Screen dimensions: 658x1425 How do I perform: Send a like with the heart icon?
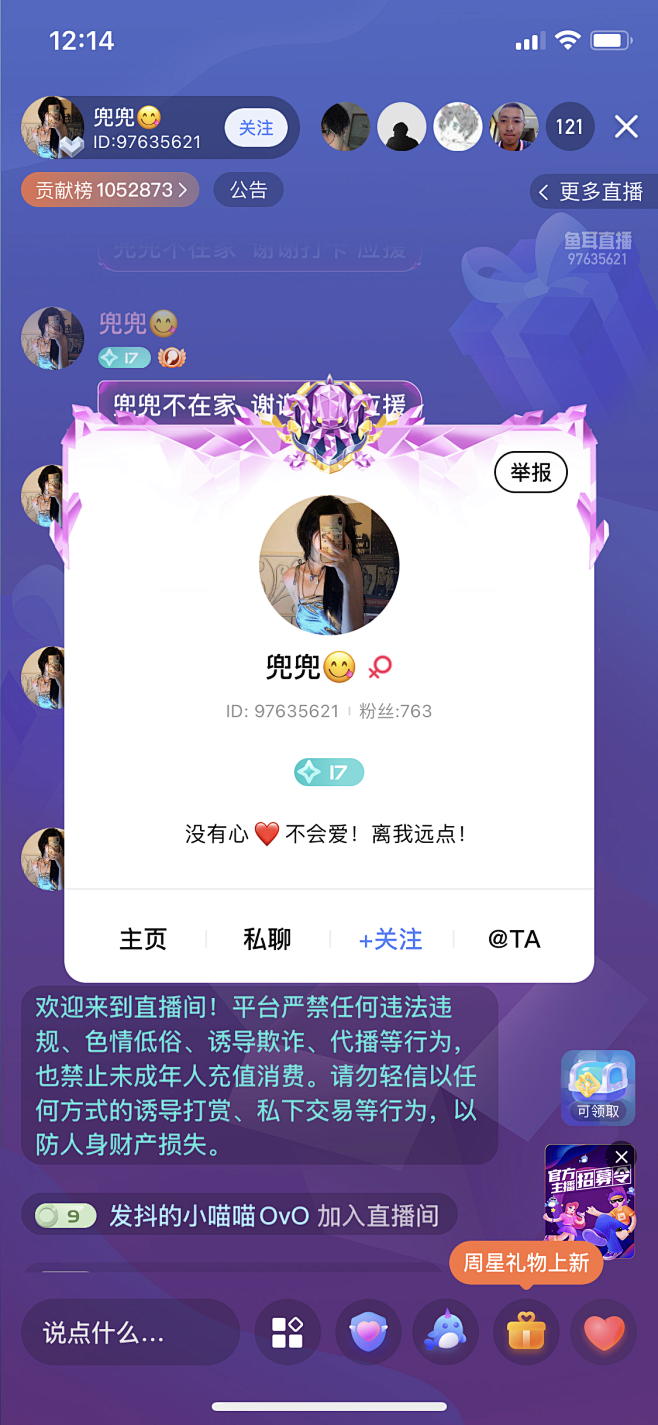[x=603, y=1333]
